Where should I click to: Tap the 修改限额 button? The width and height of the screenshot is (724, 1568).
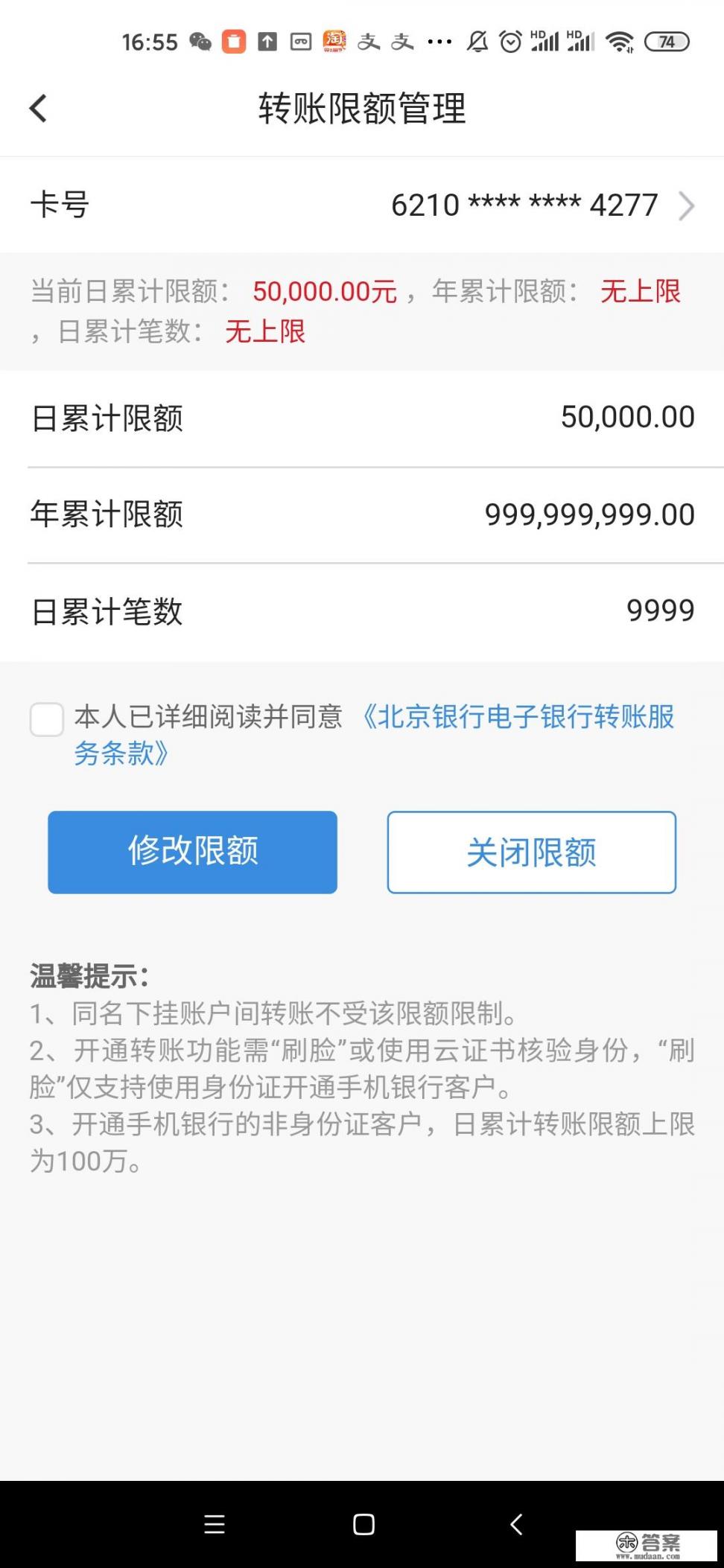point(192,851)
